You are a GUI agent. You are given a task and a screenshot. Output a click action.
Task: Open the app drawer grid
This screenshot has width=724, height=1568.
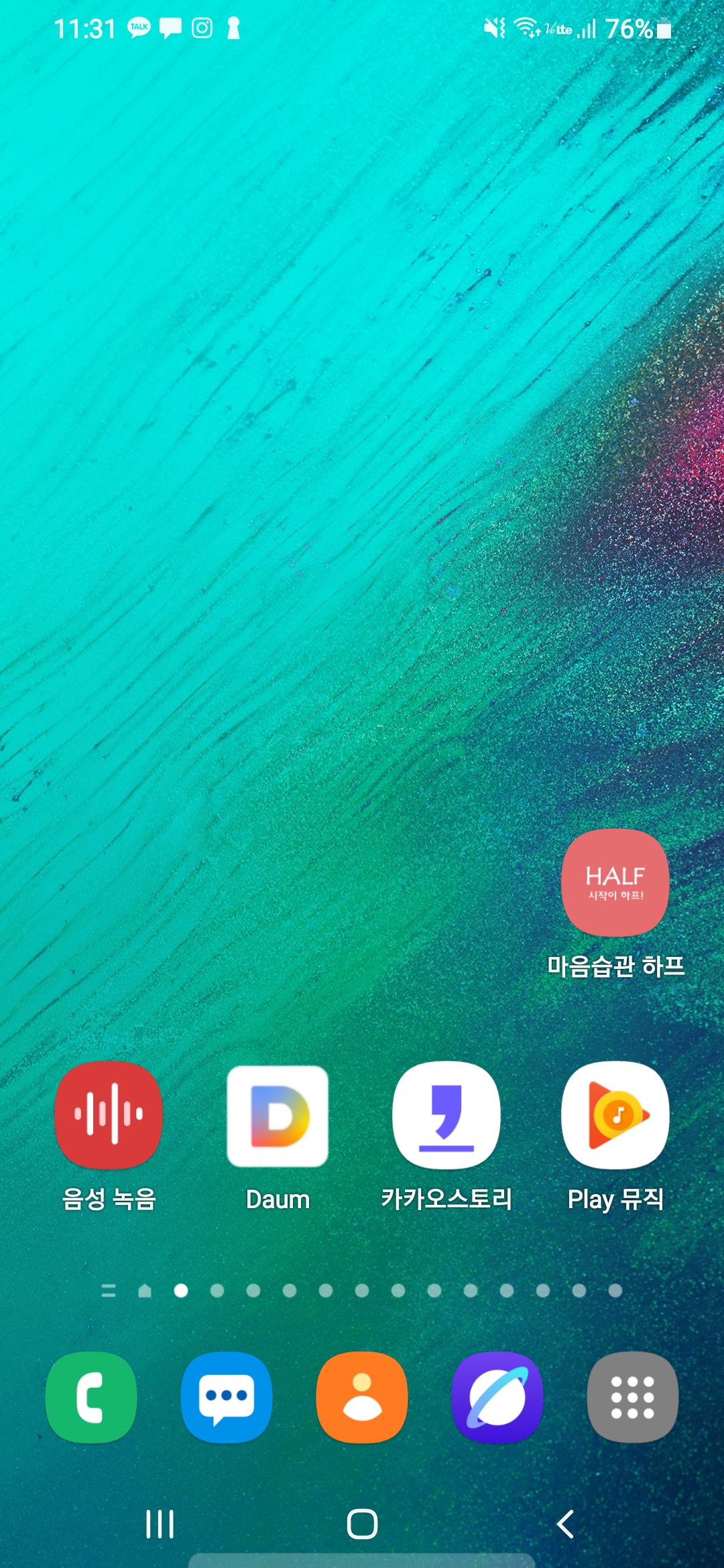click(x=632, y=1397)
